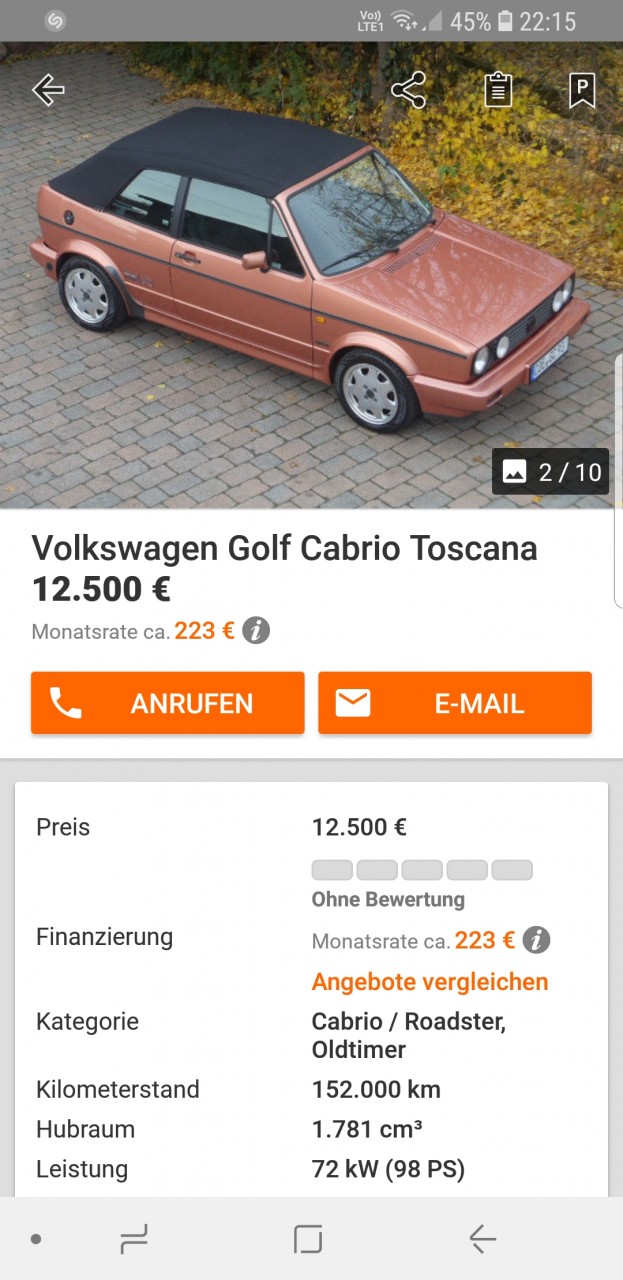Share this Golf Cabrio listing
The height and width of the screenshot is (1280, 623).
(408, 90)
